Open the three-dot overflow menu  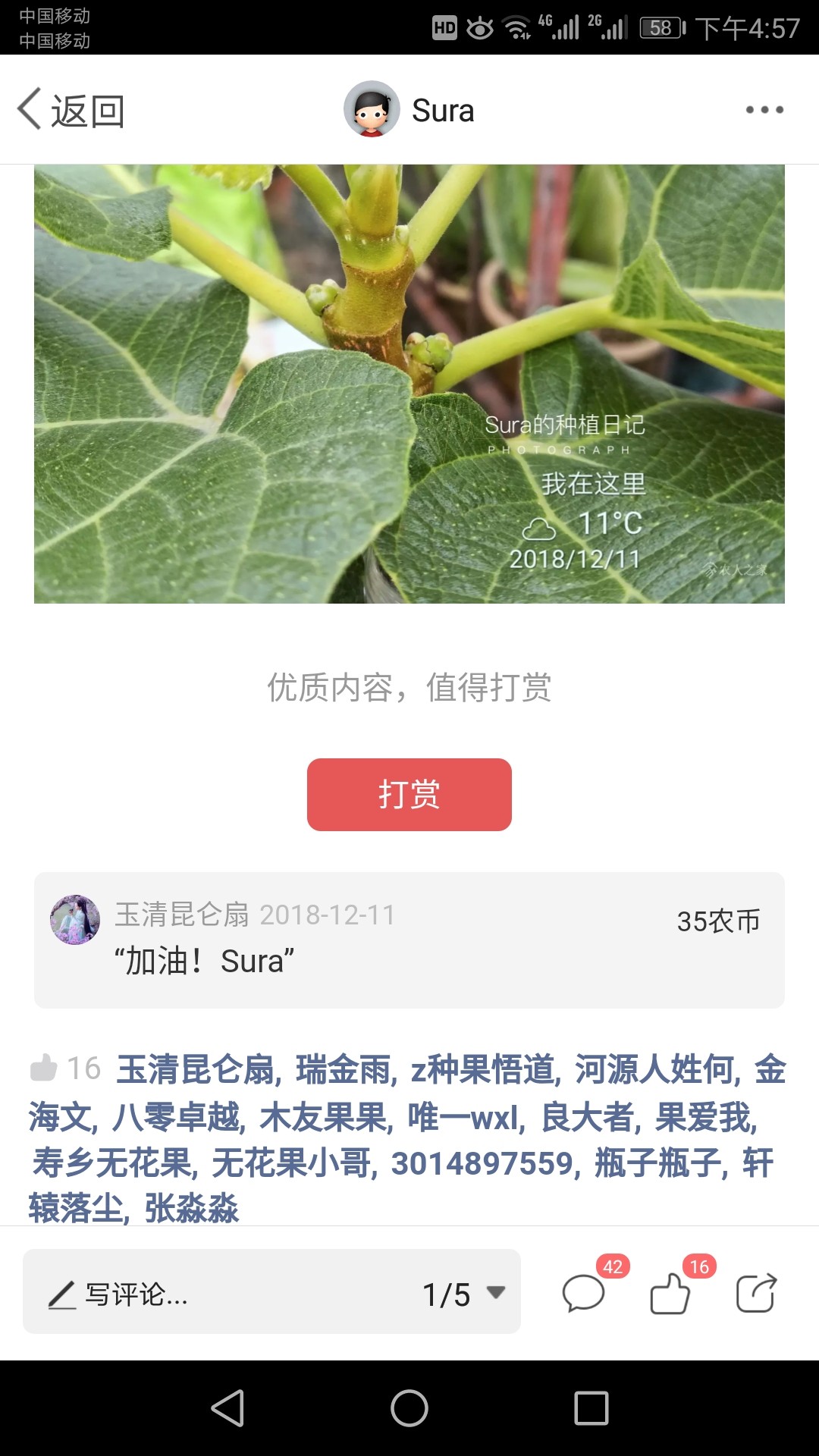point(764,110)
